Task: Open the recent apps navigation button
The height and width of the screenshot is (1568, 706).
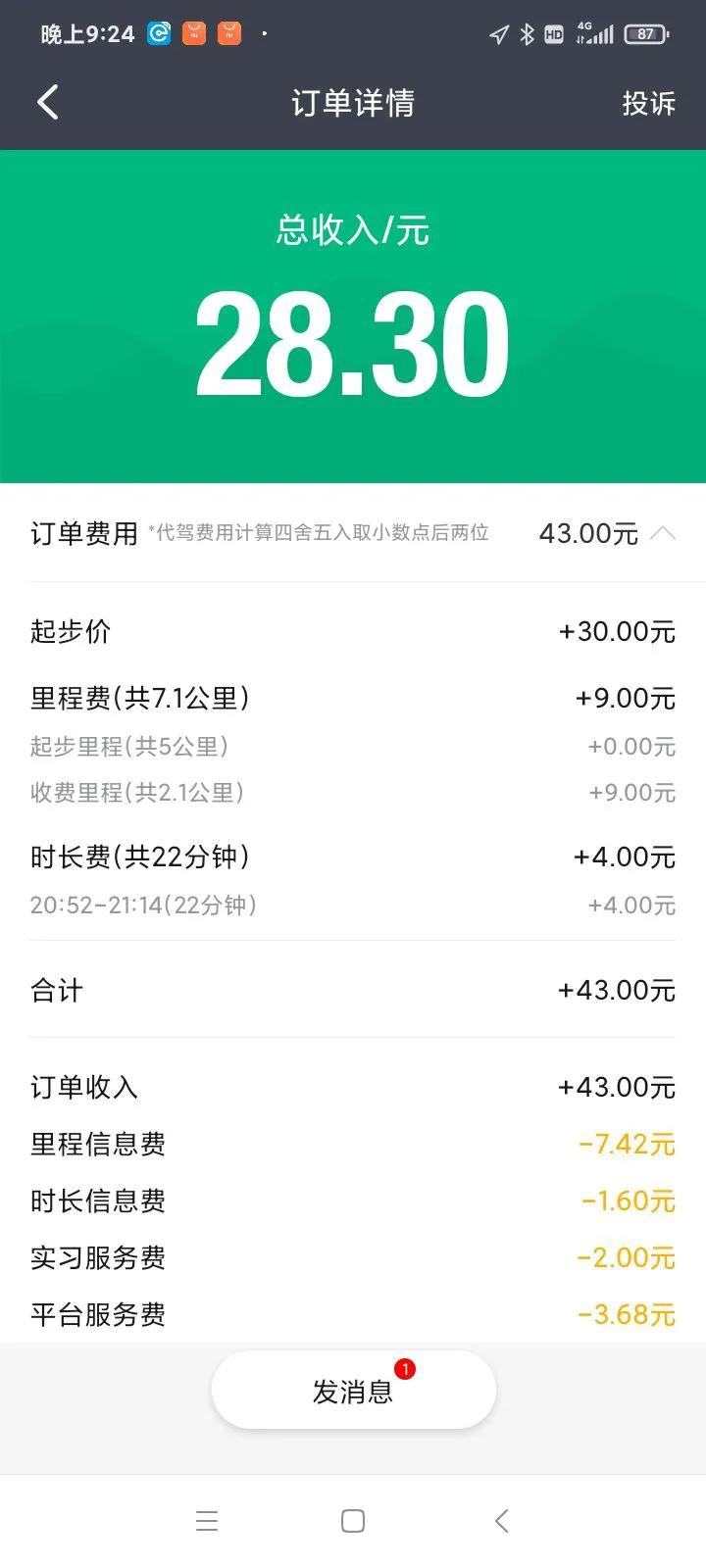Action: click(x=207, y=1521)
